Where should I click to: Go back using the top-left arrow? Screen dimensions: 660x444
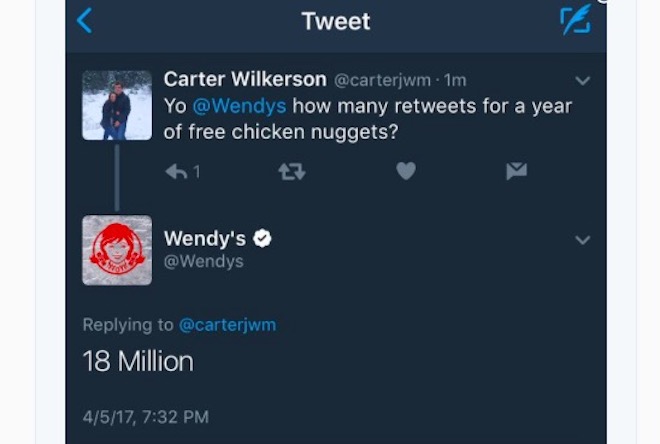84,20
